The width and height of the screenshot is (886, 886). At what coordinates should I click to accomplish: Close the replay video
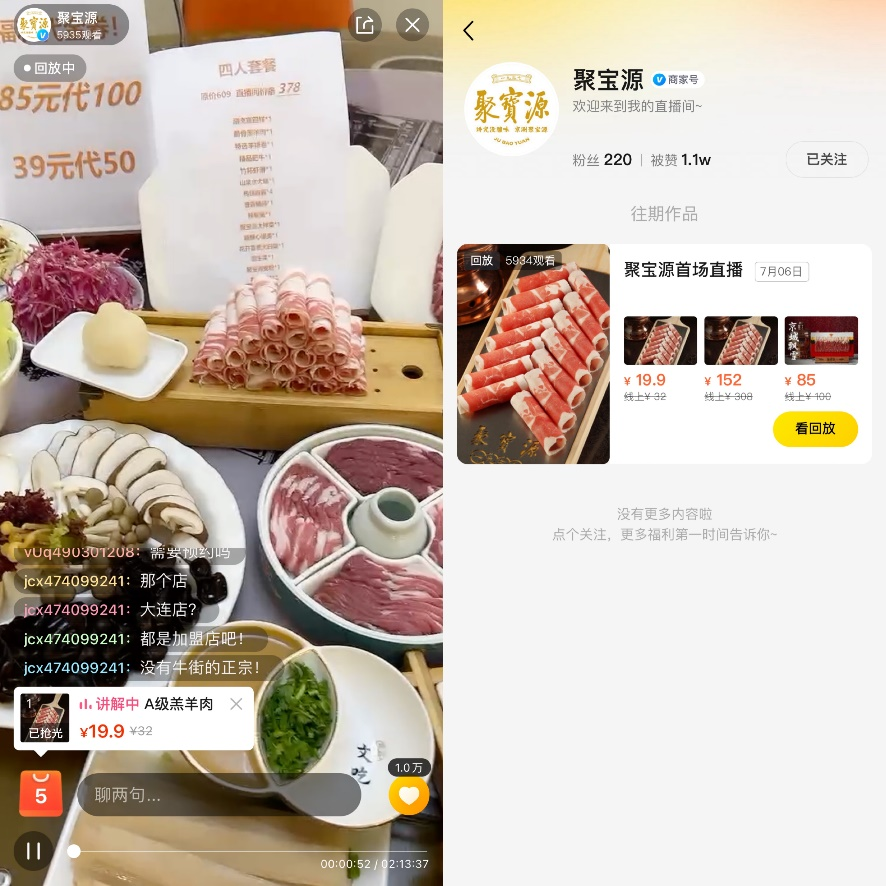(412, 25)
